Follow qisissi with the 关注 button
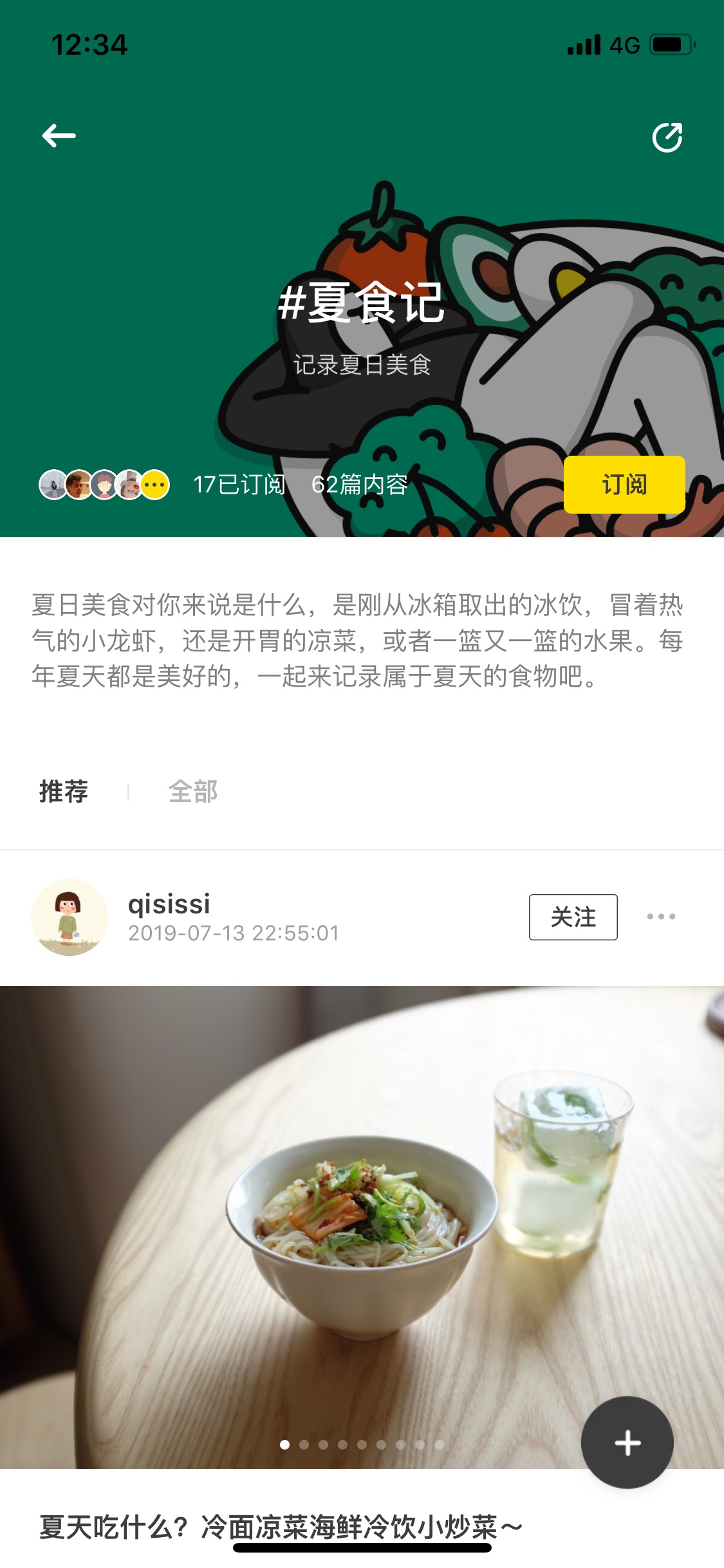Image resolution: width=724 pixels, height=1568 pixels. 573,917
